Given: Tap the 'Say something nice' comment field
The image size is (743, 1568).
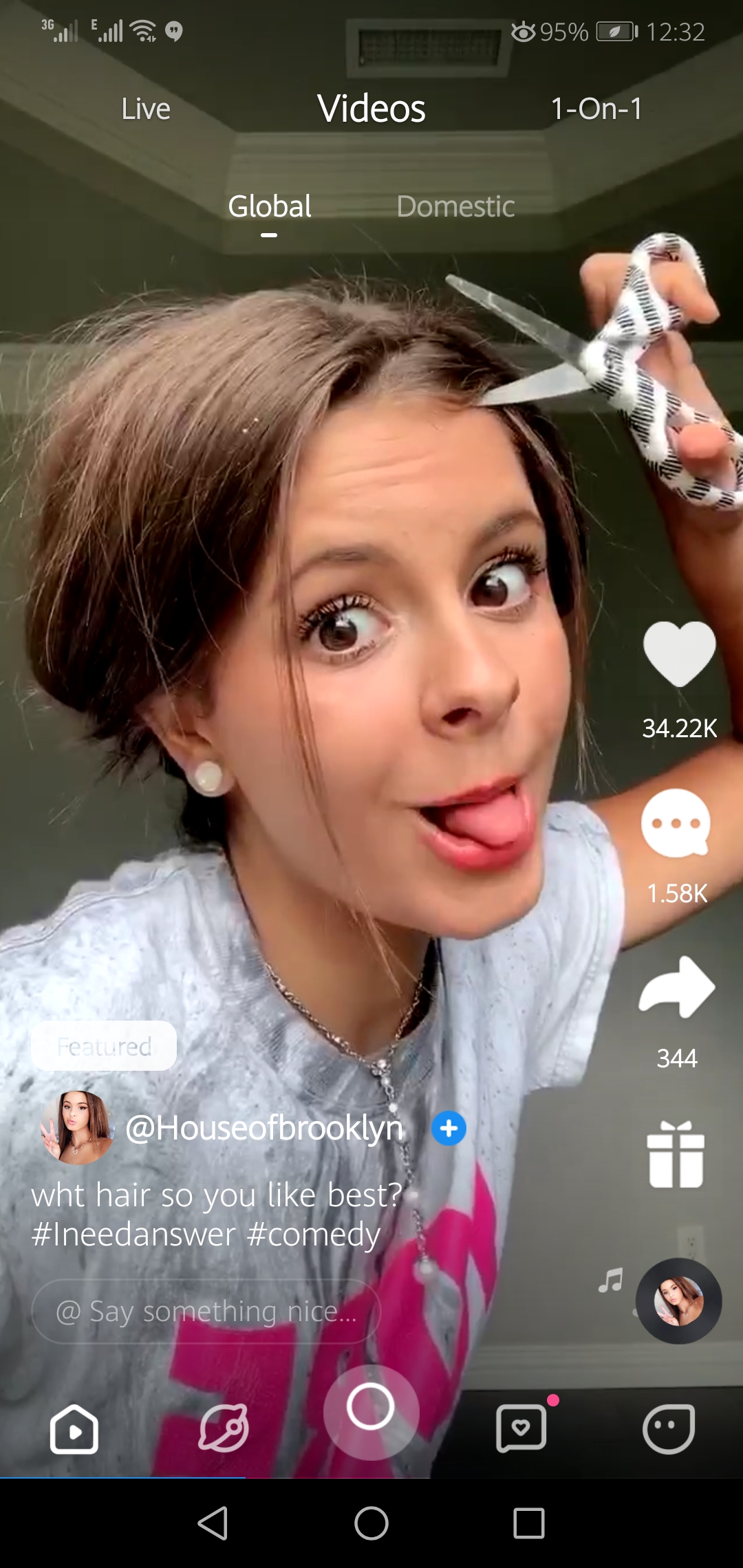Looking at the screenshot, I should [x=206, y=1311].
